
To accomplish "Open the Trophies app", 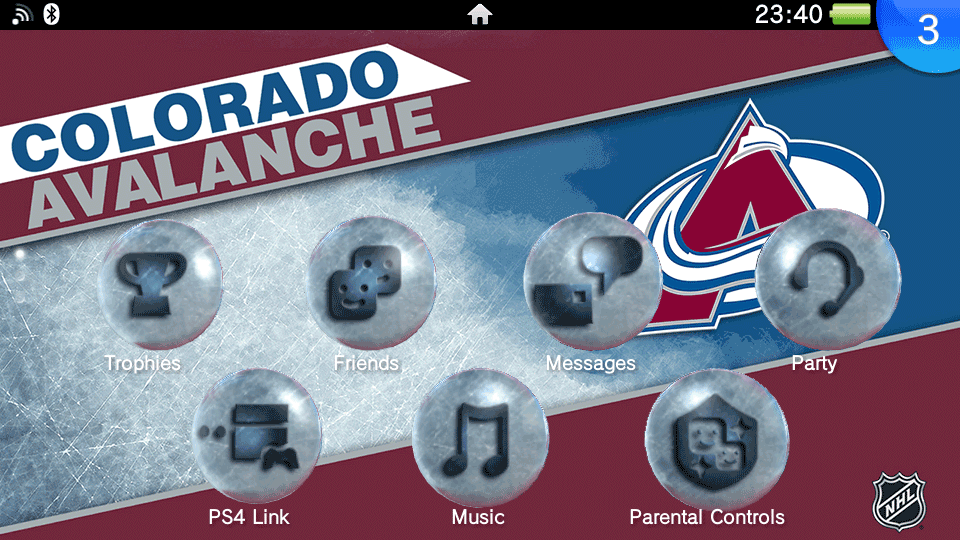I will click(160, 284).
